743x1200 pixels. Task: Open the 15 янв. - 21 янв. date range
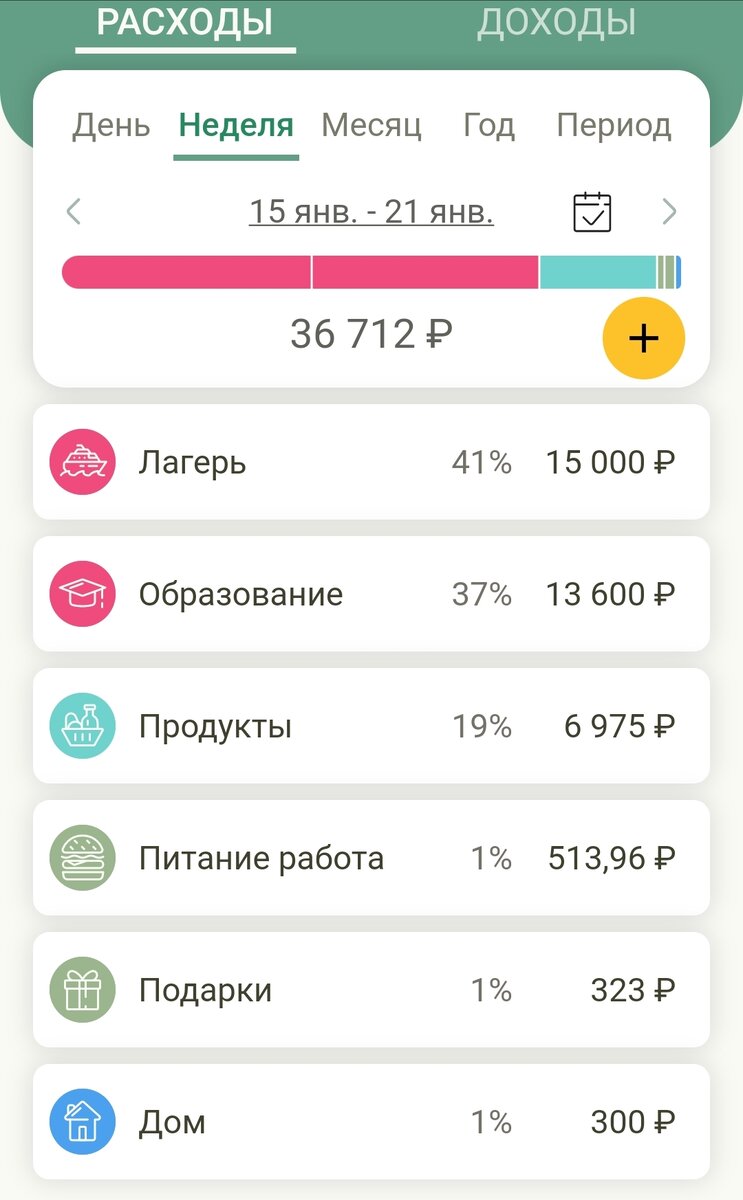pos(371,211)
